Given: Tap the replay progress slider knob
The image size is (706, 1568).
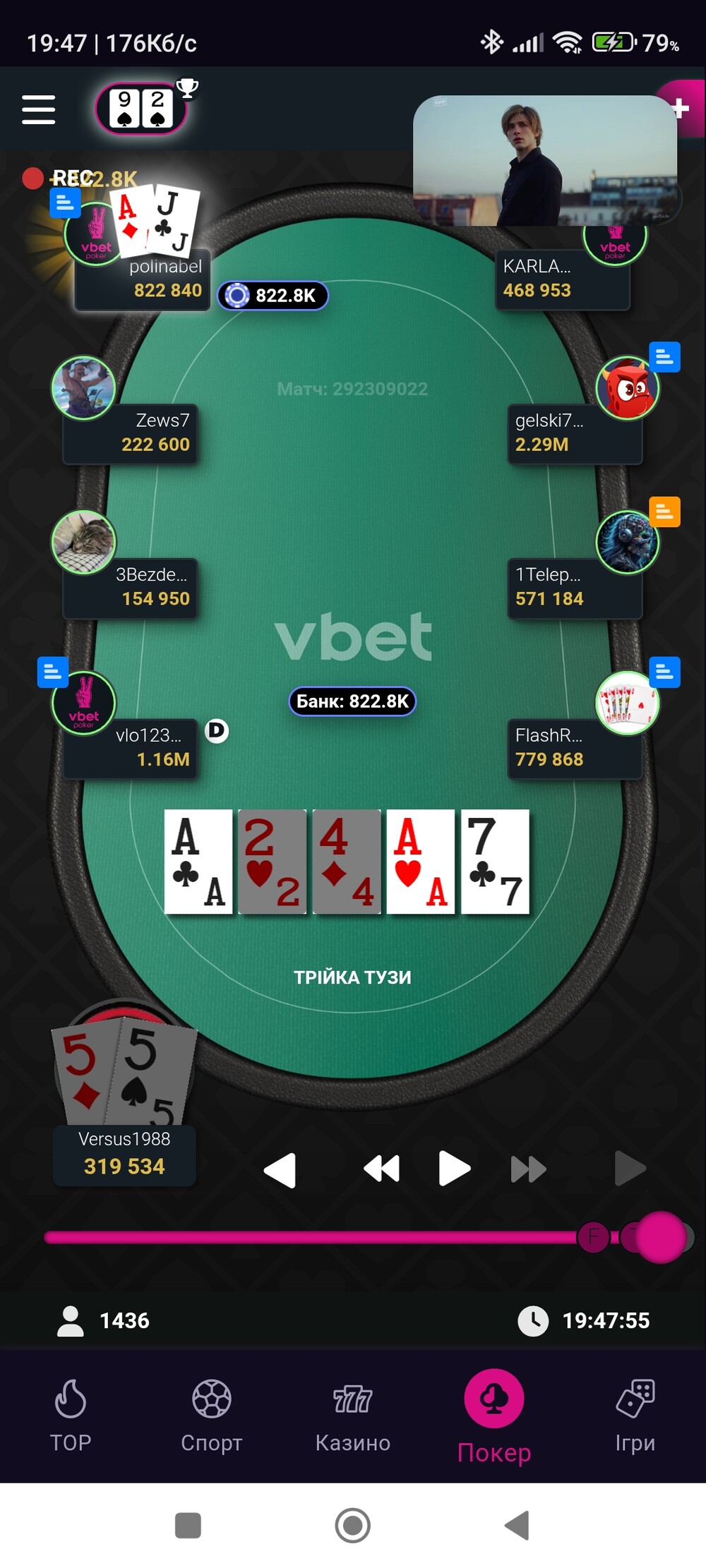Looking at the screenshot, I should coord(661,1237).
